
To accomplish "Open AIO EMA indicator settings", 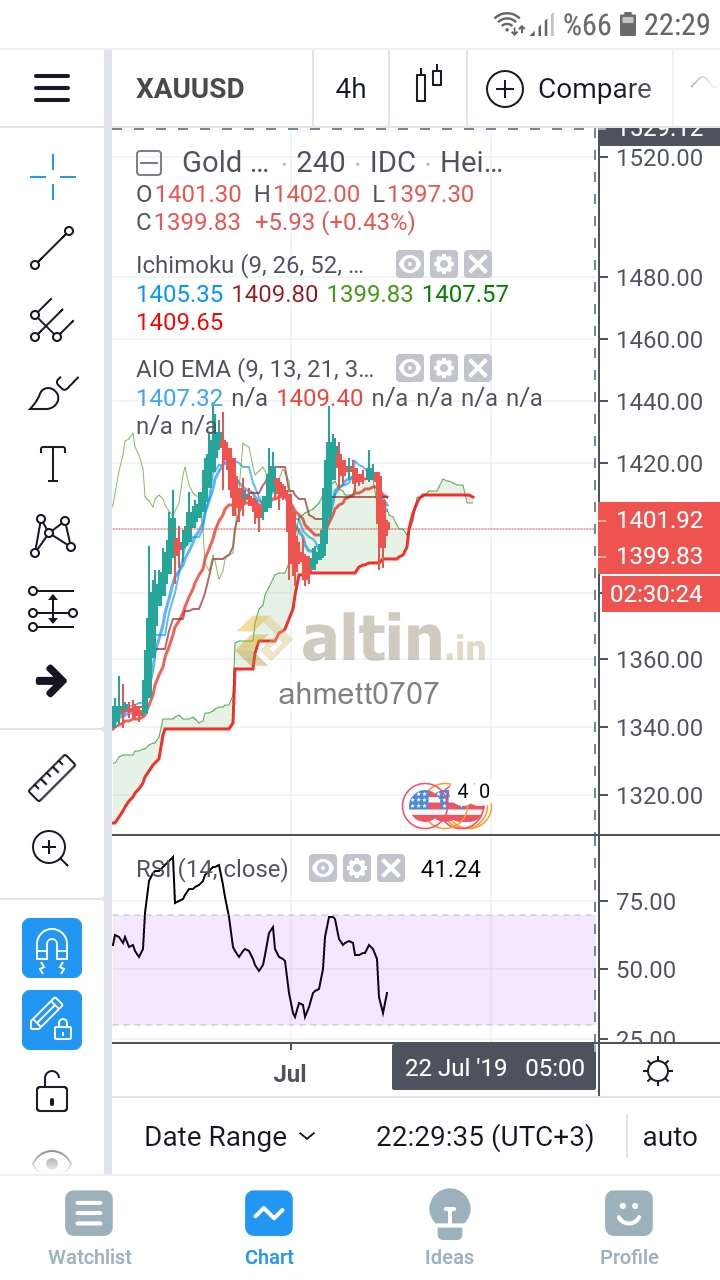I will 444,368.
